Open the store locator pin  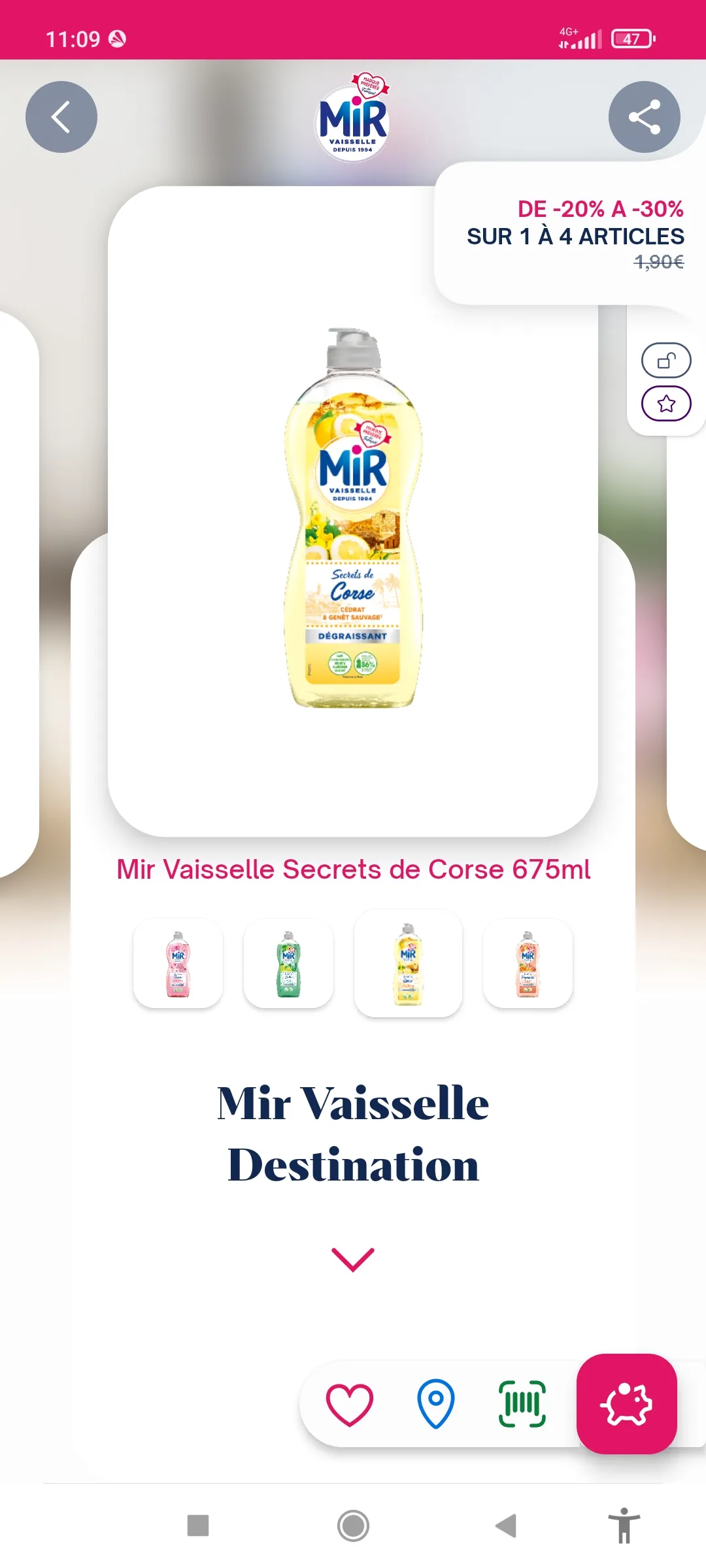(x=436, y=1403)
